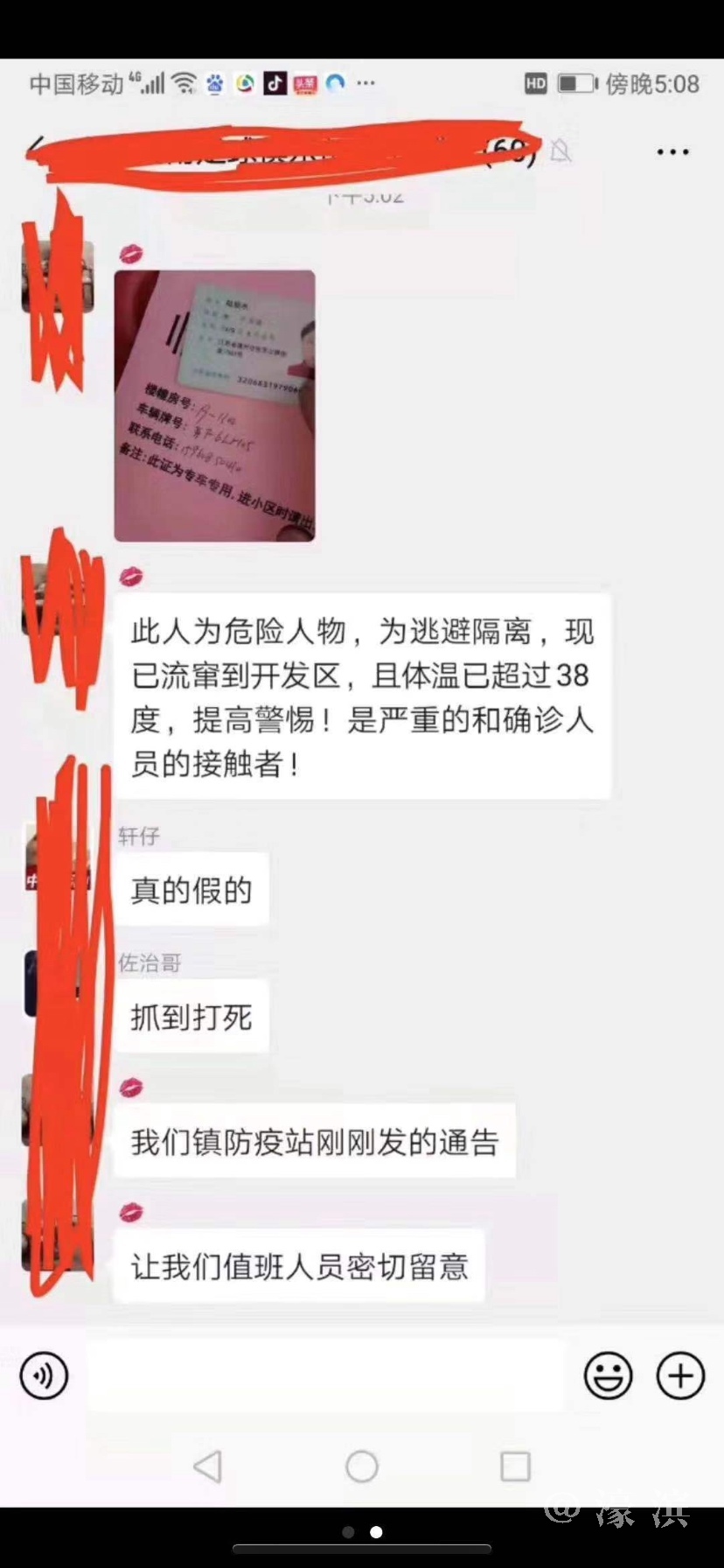Open the shared ID card photo
The width and height of the screenshot is (724, 1568).
coord(215,405)
